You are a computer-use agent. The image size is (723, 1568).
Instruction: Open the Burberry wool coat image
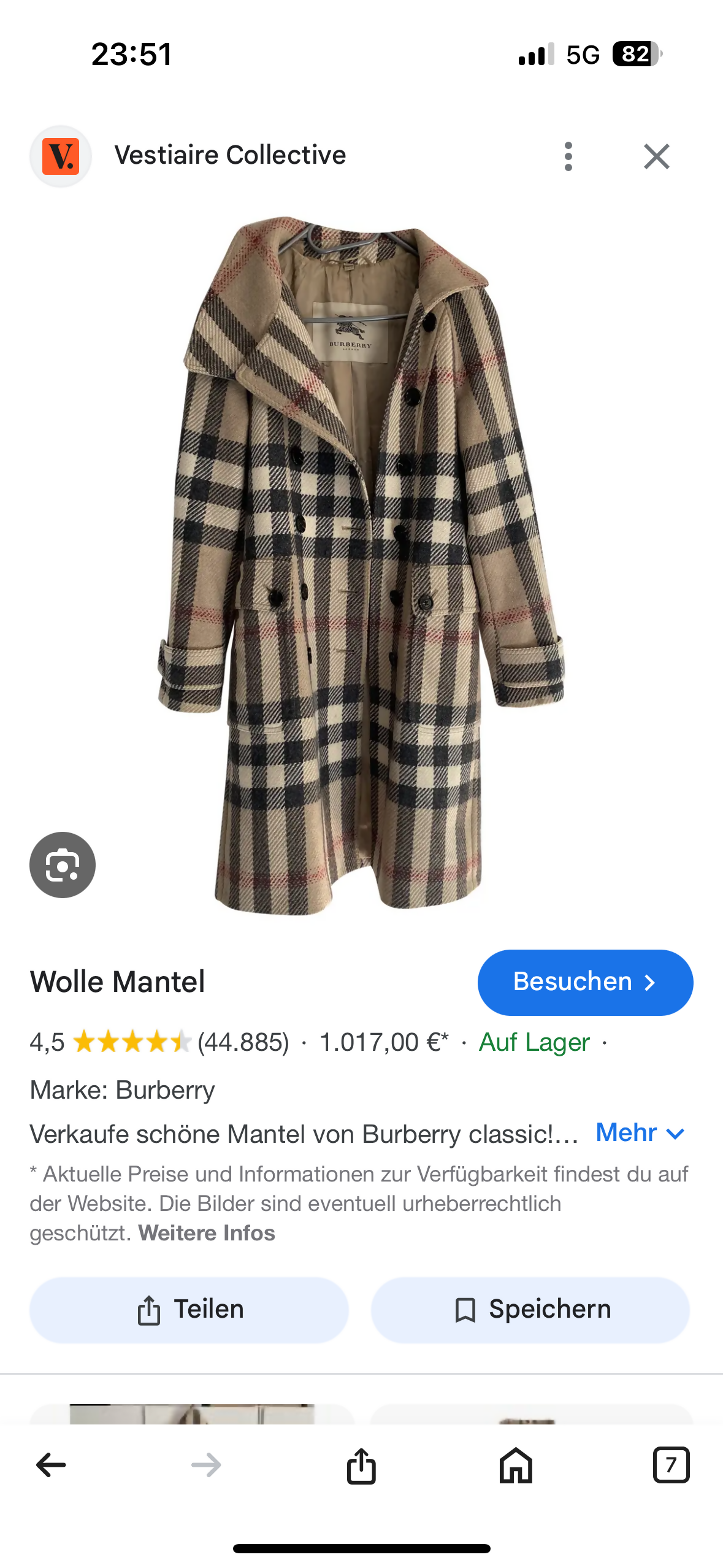point(361,564)
